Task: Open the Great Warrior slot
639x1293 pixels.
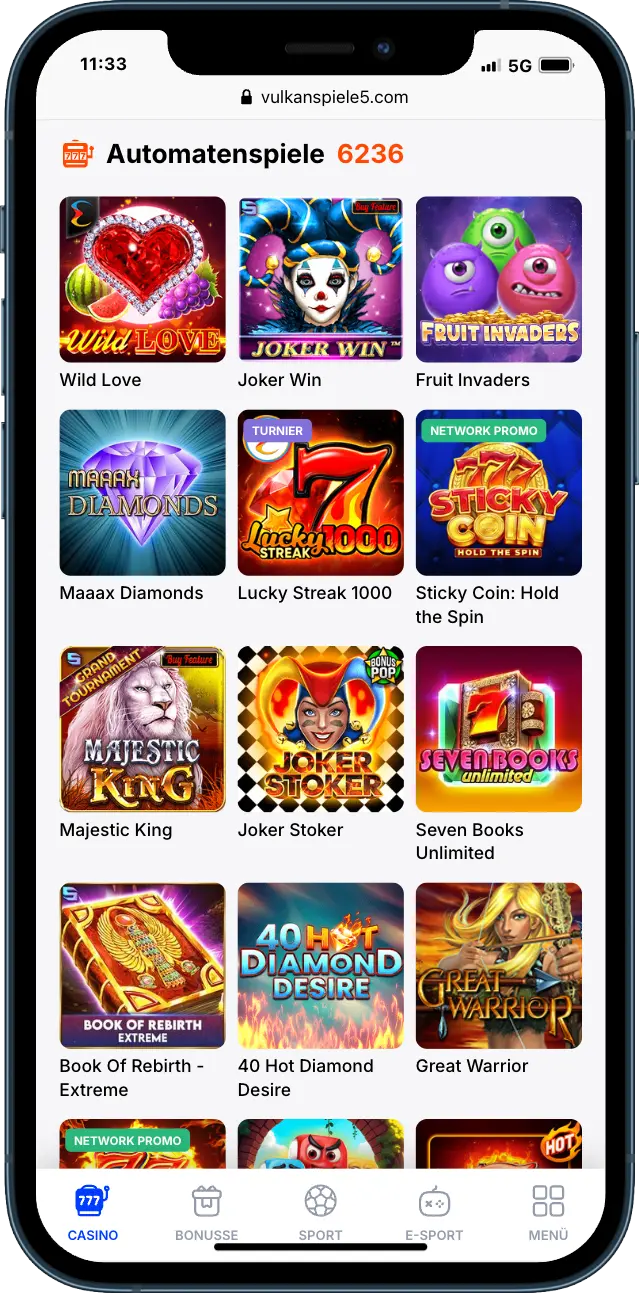Action: click(x=498, y=965)
